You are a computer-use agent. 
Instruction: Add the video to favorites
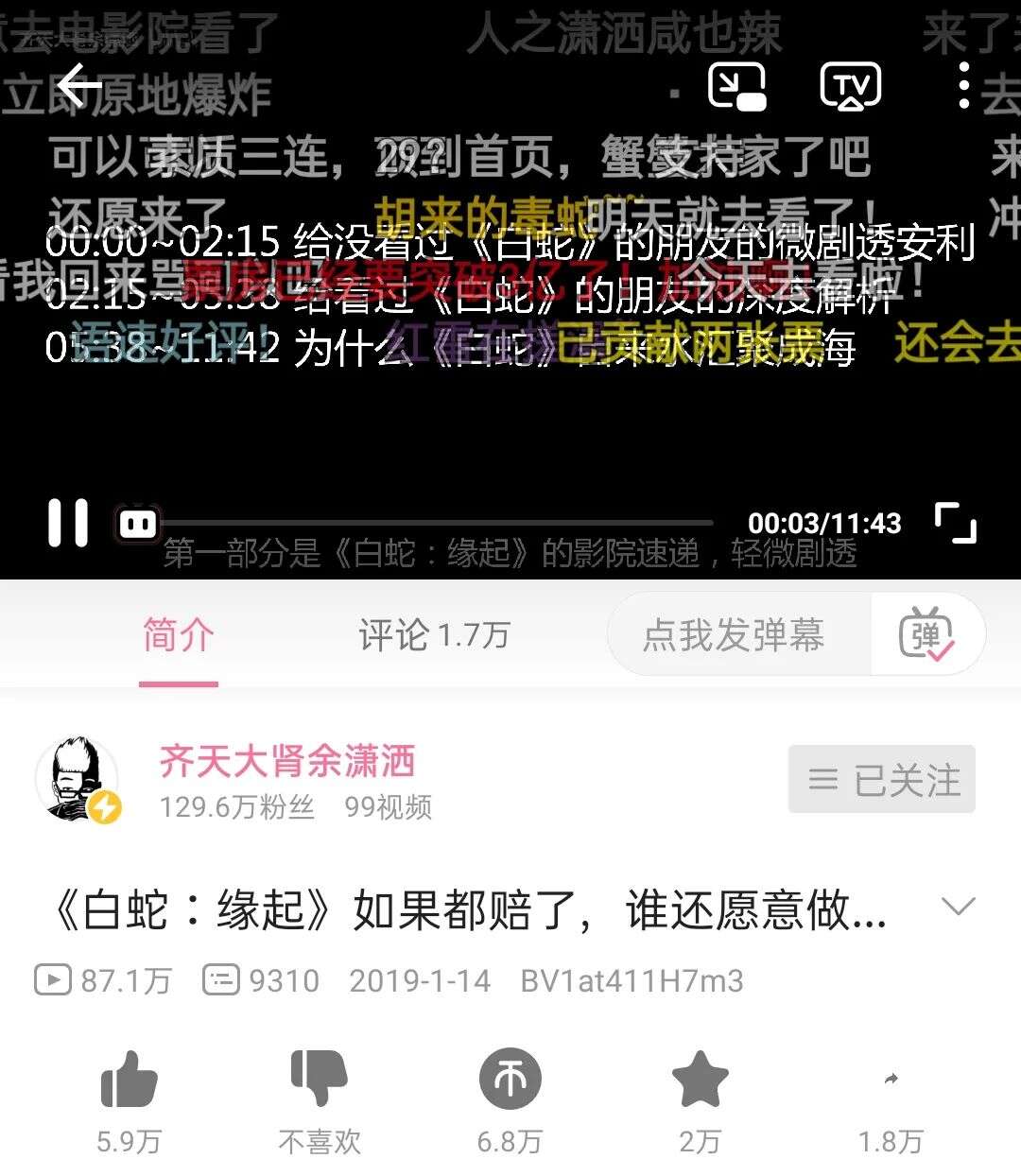[701, 1078]
